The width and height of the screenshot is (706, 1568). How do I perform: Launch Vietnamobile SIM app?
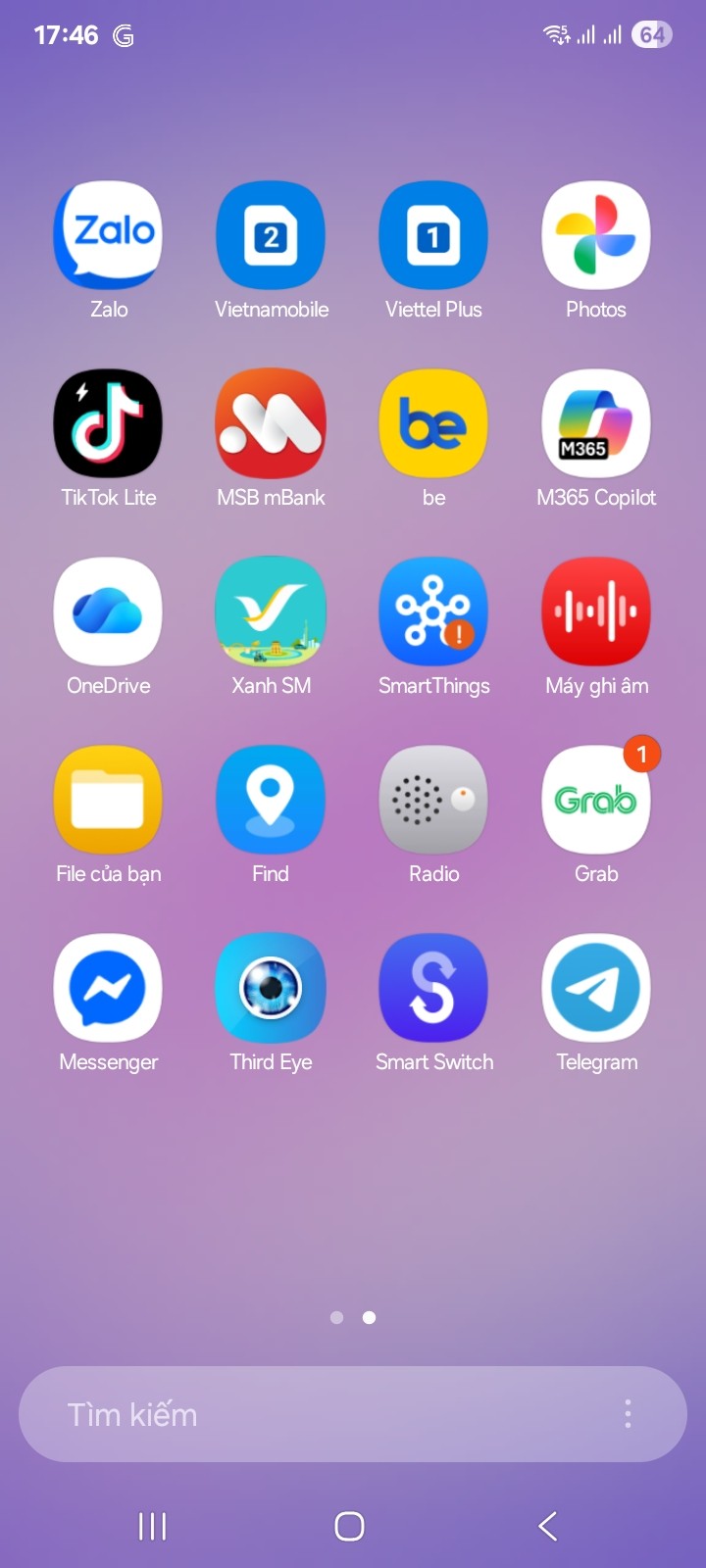tap(271, 235)
